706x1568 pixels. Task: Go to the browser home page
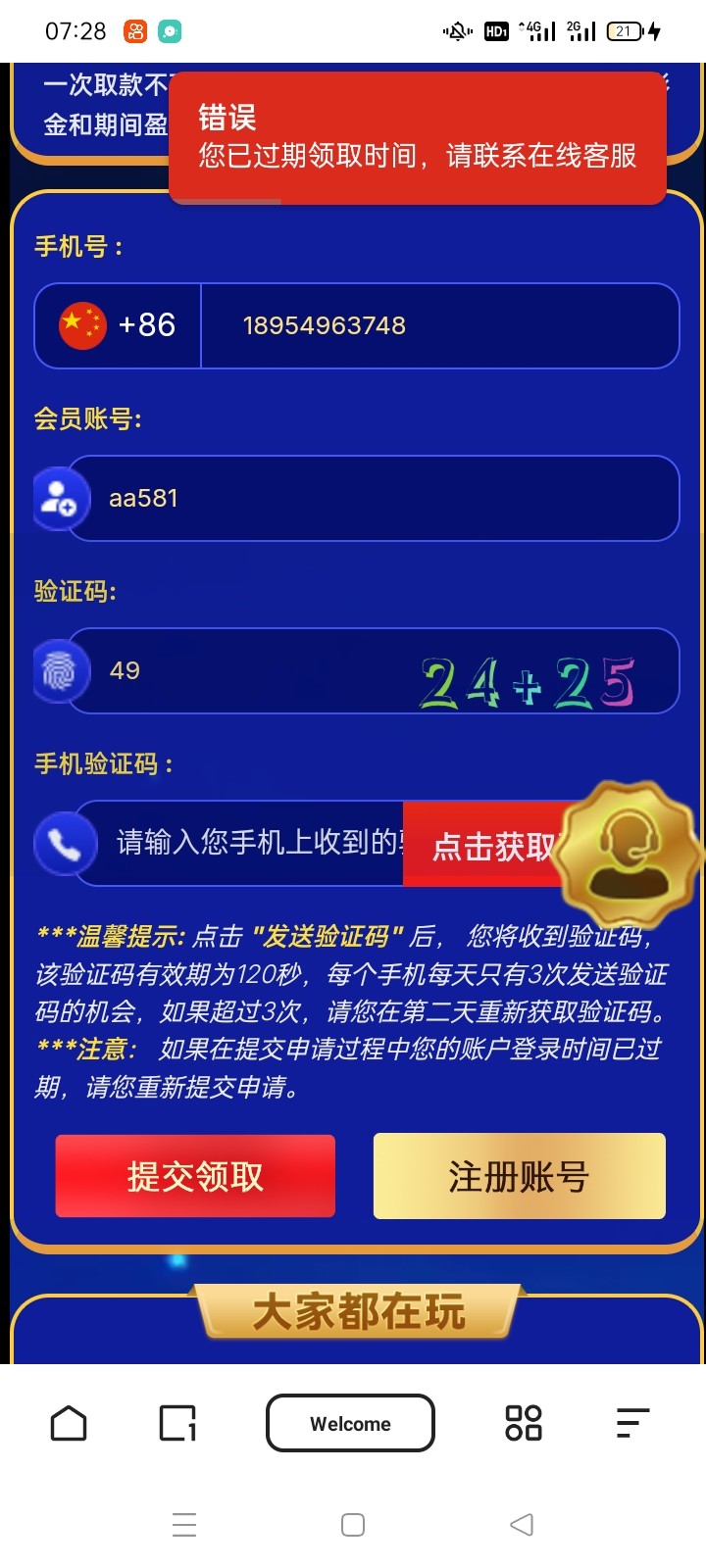tap(69, 1423)
